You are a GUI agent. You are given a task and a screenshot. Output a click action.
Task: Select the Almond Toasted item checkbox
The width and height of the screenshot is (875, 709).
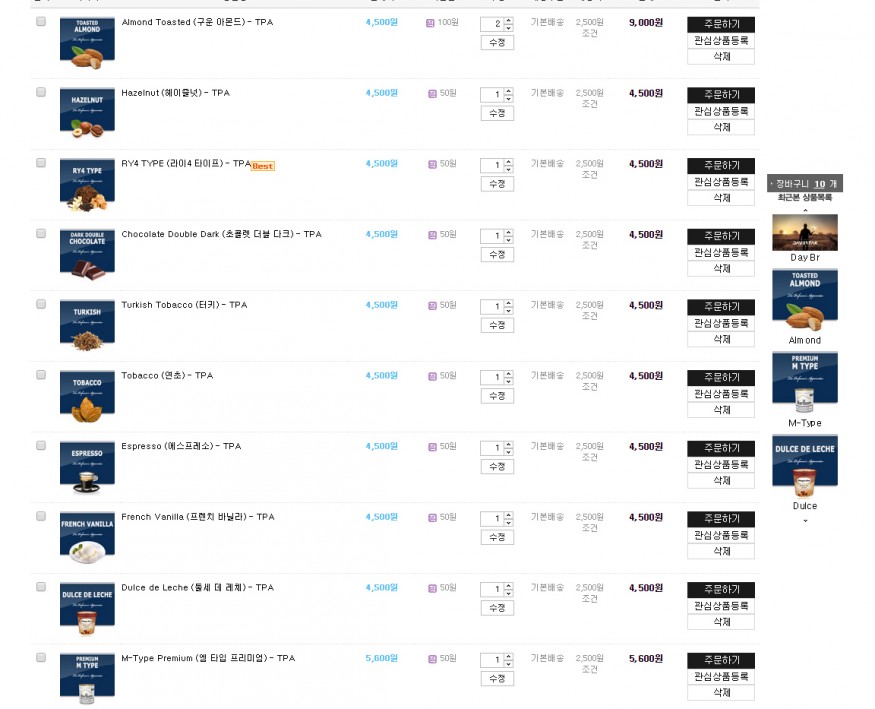coord(41,21)
